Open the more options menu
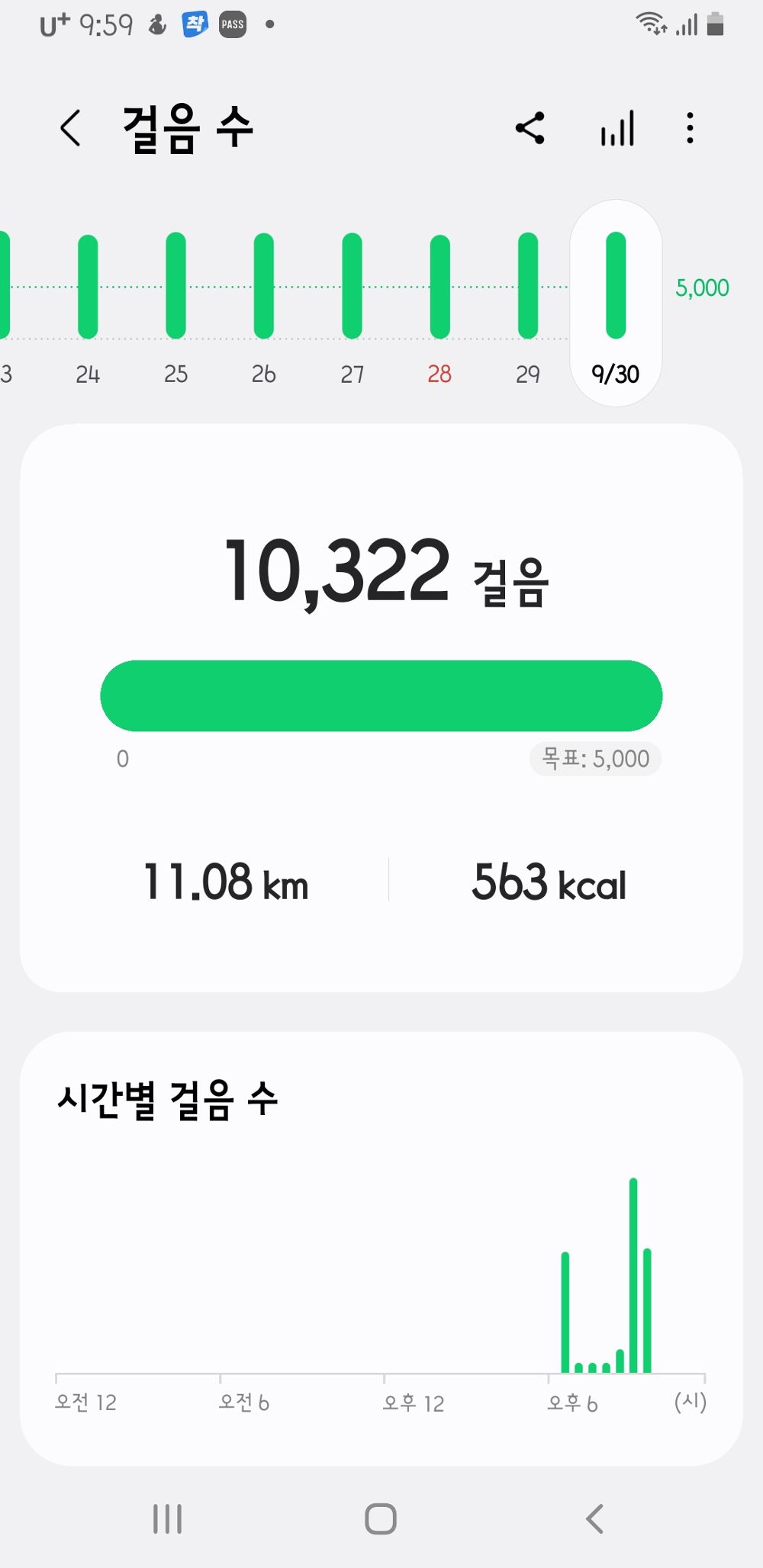 pos(689,128)
